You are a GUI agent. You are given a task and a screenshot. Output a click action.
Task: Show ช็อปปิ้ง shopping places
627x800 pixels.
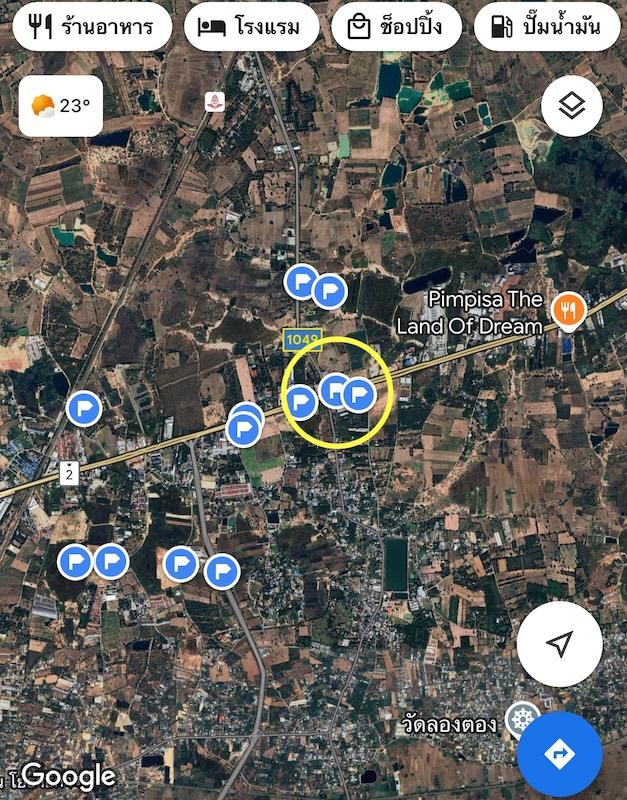tap(396, 27)
